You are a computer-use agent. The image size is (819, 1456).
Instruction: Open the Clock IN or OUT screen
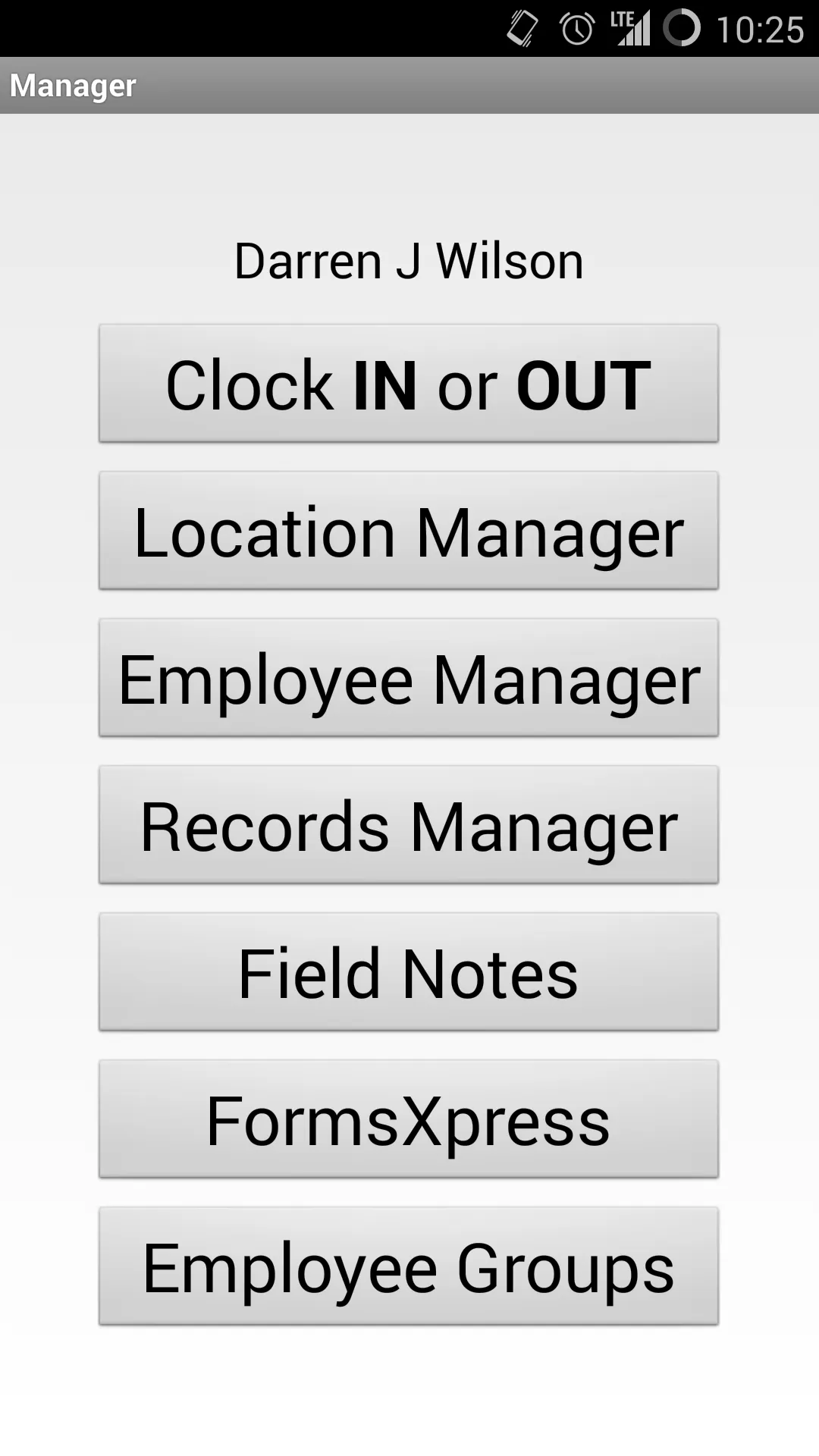point(408,384)
